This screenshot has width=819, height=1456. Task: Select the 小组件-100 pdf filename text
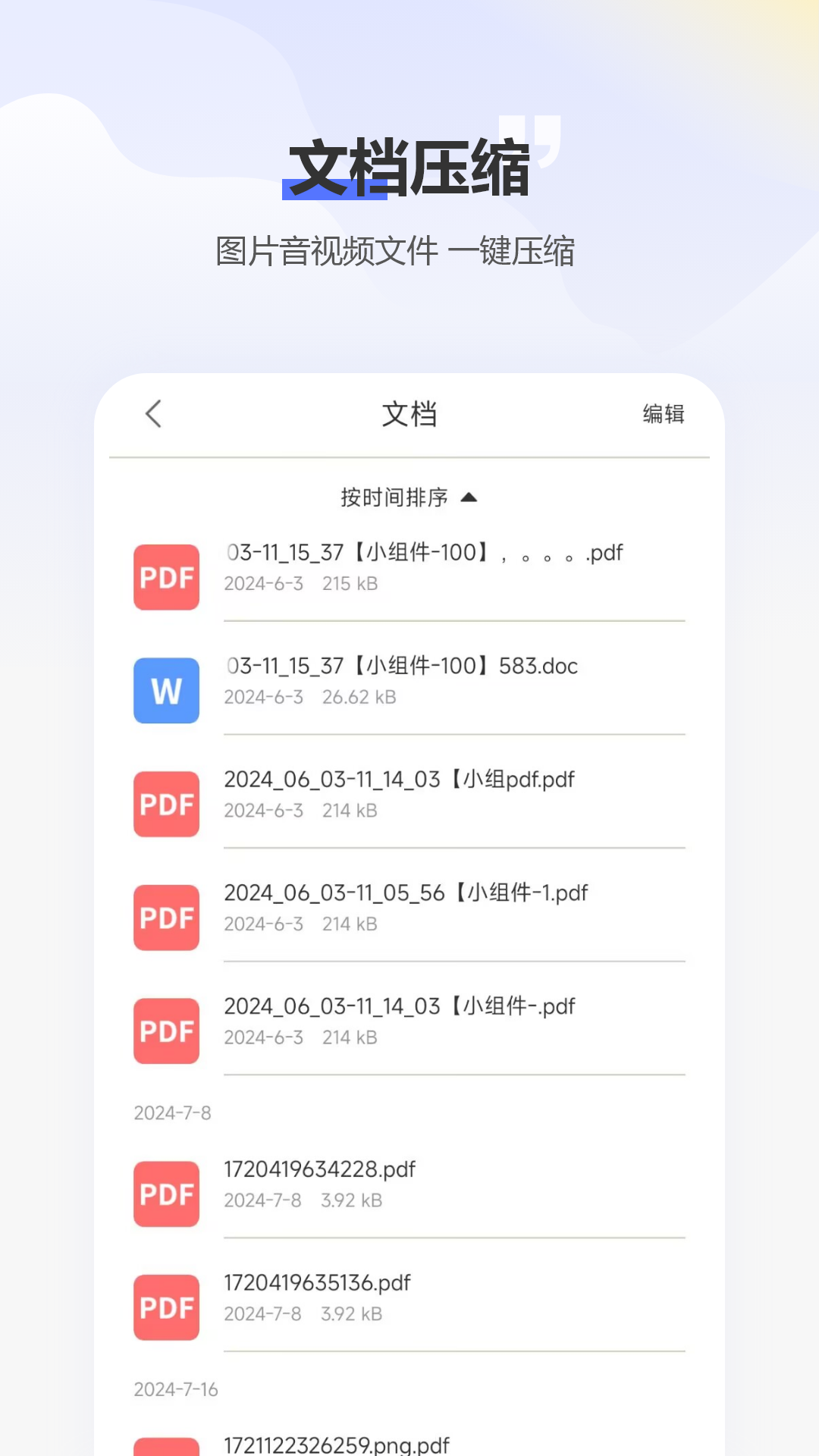(423, 553)
